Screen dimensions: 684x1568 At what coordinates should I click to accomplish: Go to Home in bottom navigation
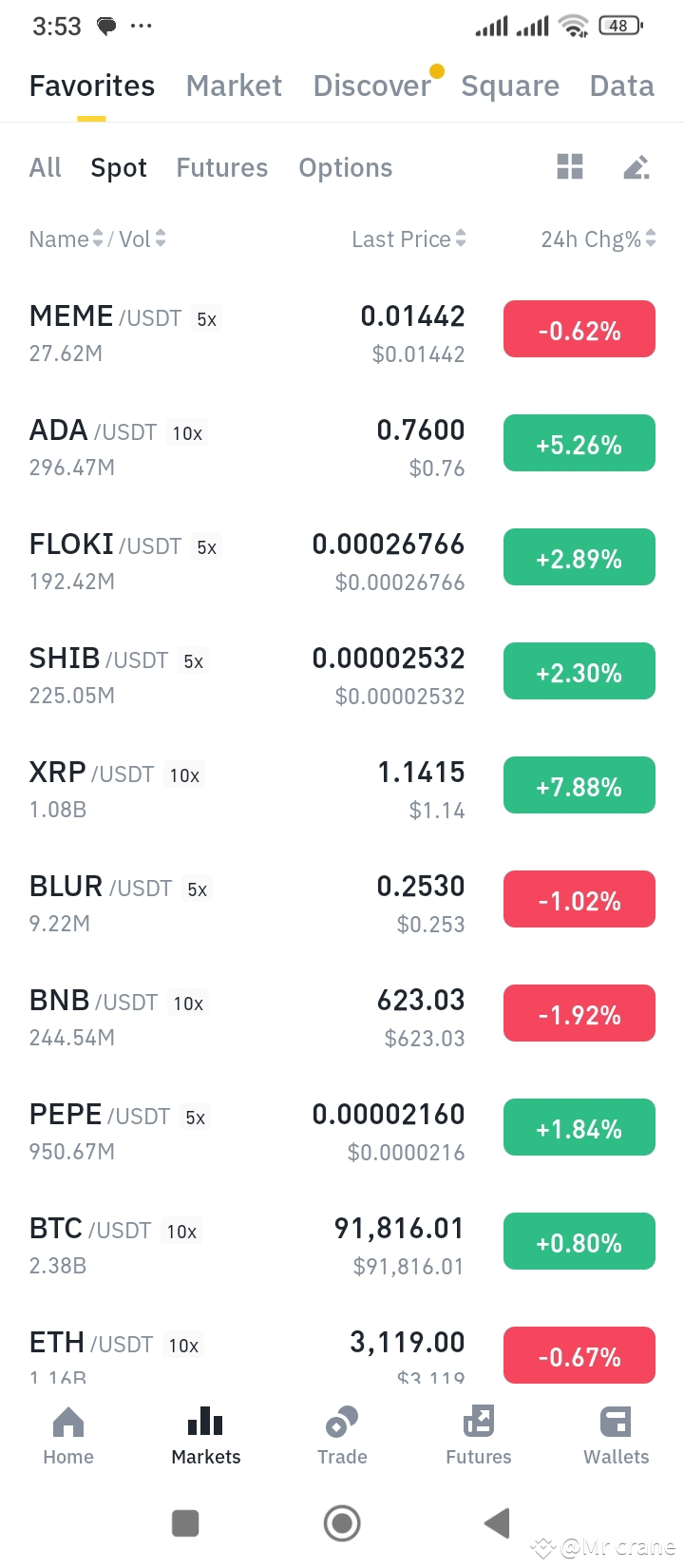pos(68,1436)
